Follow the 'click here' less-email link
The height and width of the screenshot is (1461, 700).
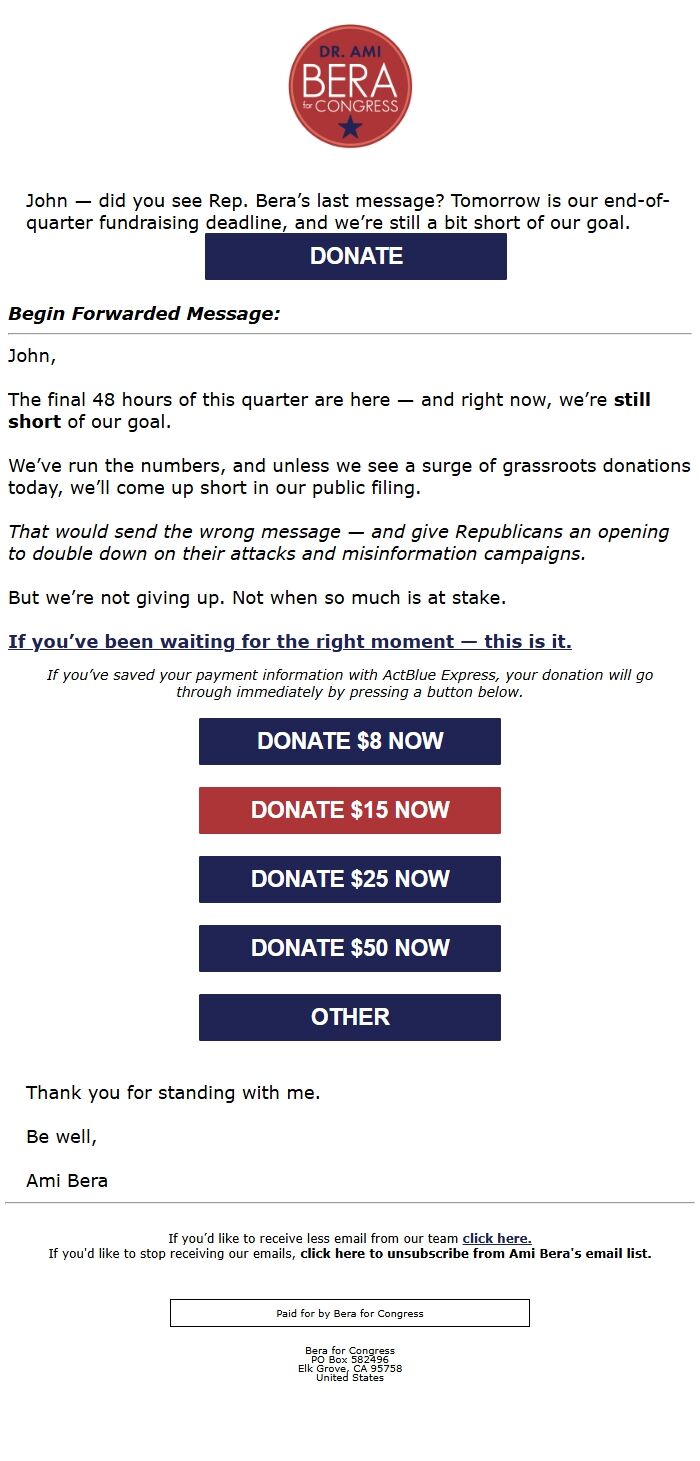pos(496,1238)
